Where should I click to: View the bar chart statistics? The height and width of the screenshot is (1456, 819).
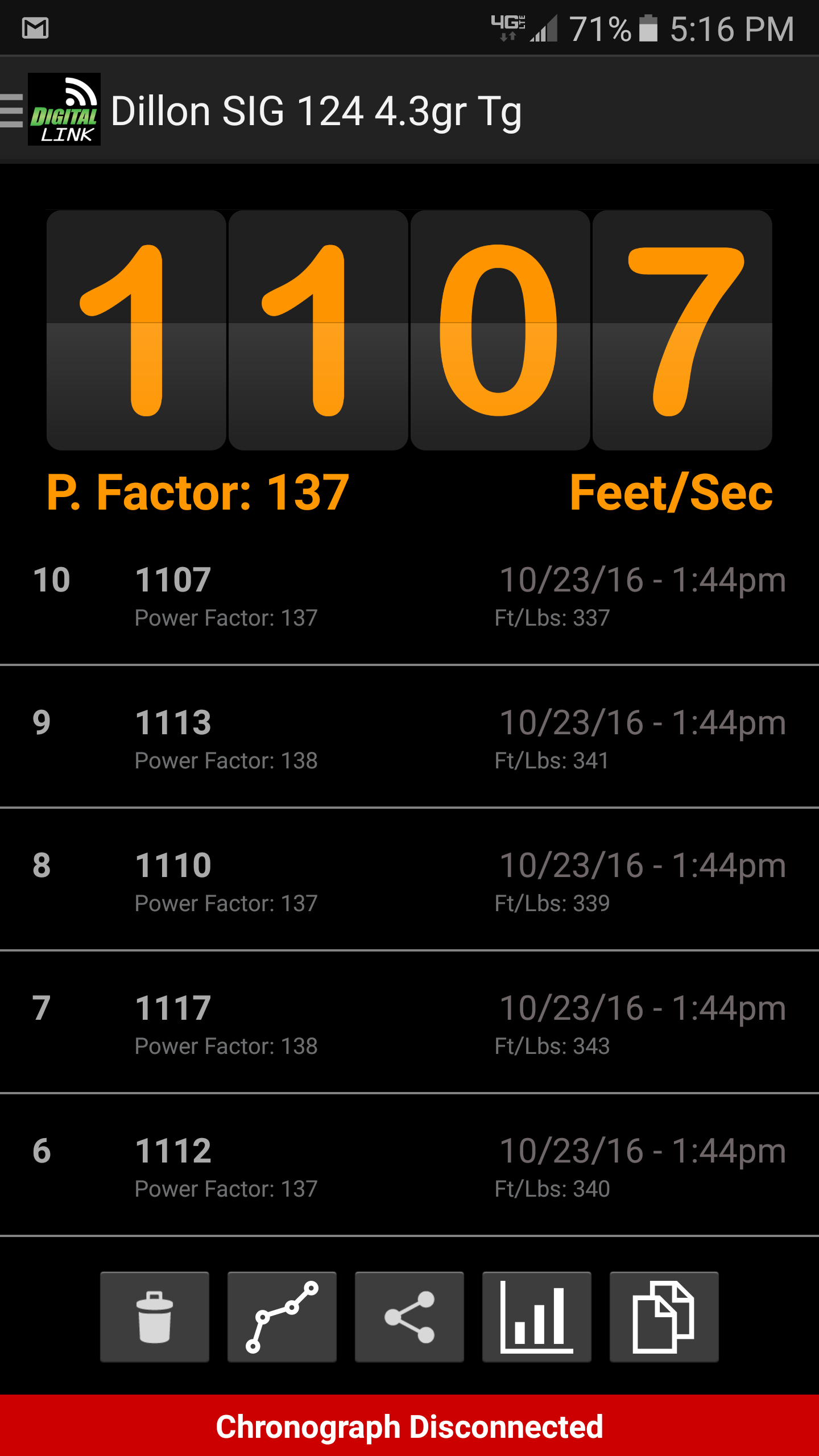pos(537,1317)
